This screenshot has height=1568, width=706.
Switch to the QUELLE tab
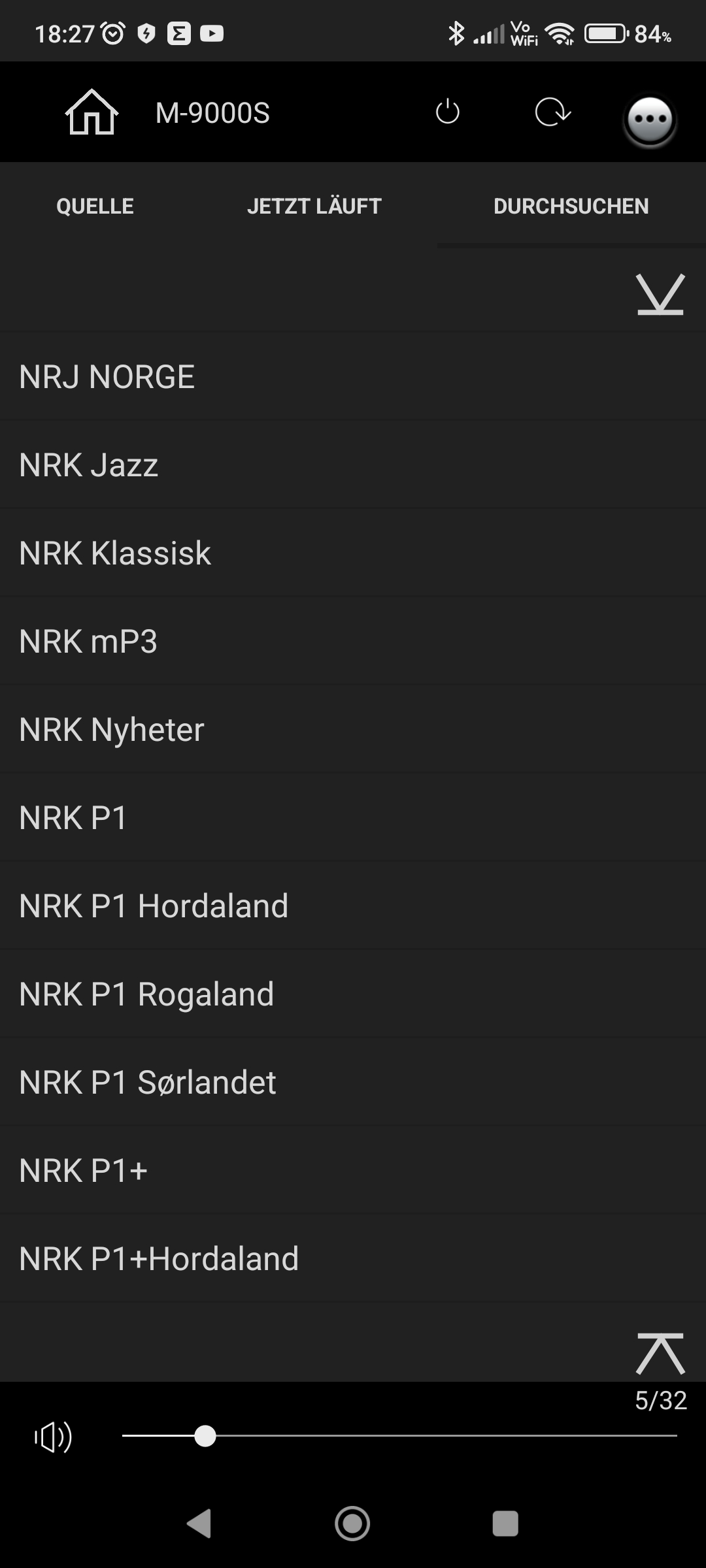(x=95, y=206)
